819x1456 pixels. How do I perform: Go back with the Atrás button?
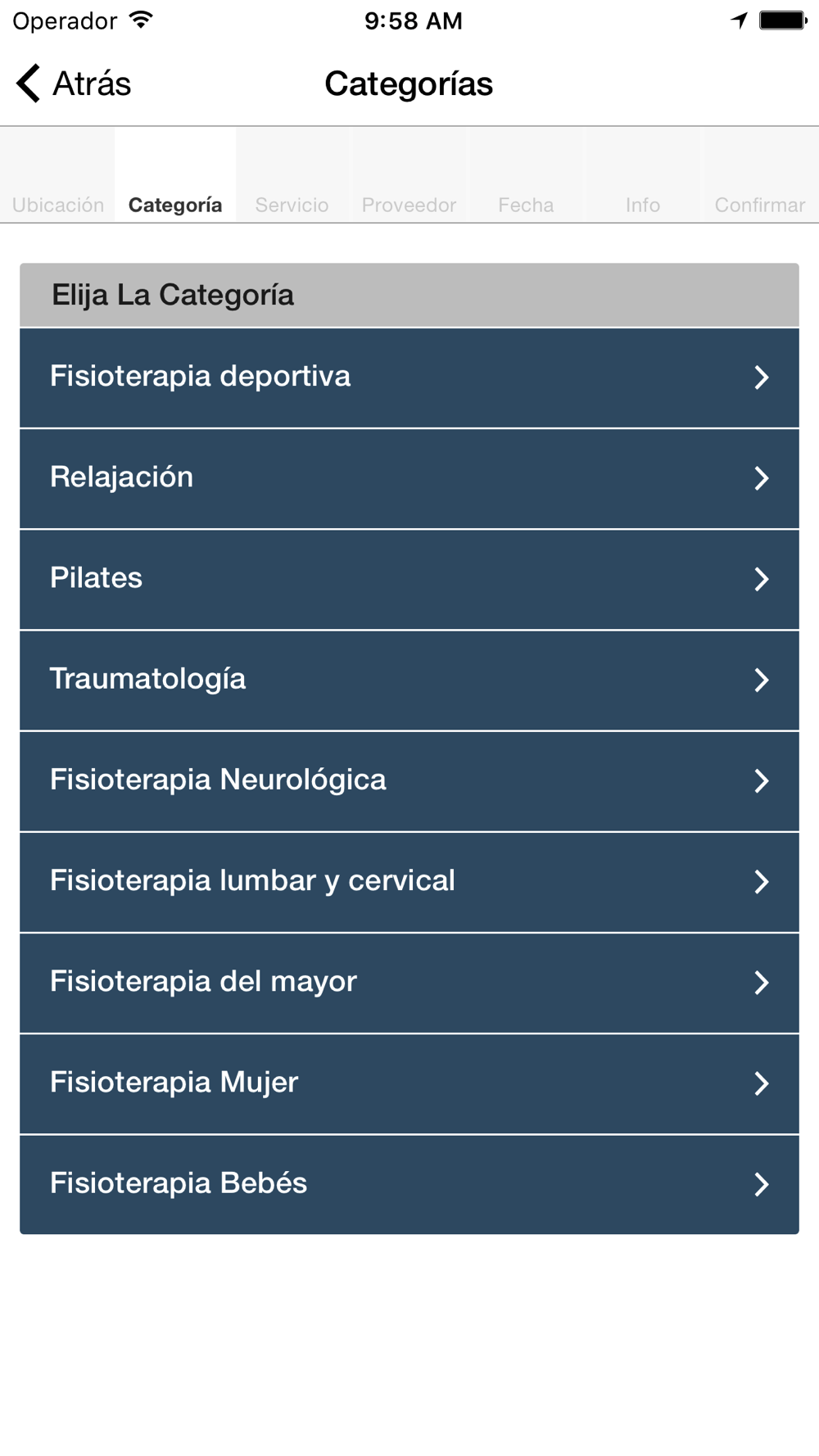pyautogui.click(x=74, y=84)
